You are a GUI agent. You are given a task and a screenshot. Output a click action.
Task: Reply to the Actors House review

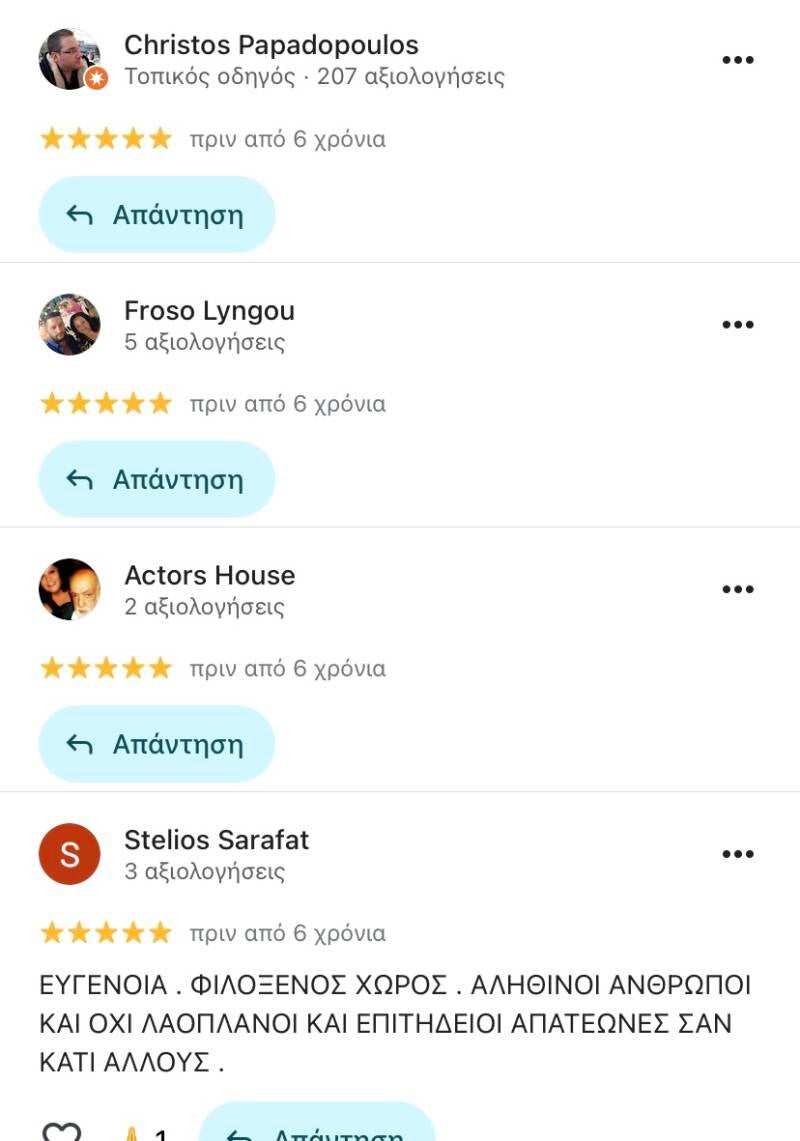[156, 744]
